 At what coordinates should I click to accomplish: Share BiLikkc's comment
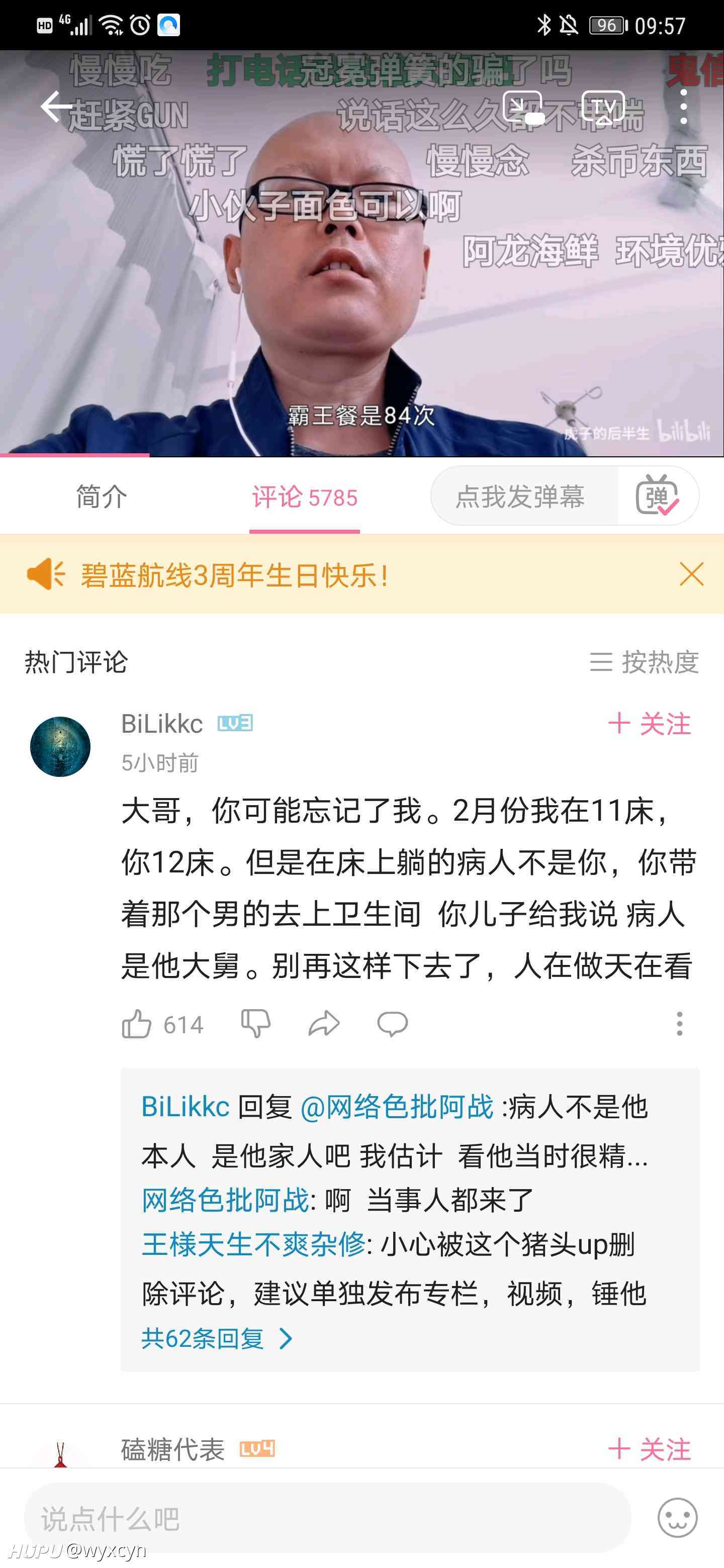(x=324, y=1024)
